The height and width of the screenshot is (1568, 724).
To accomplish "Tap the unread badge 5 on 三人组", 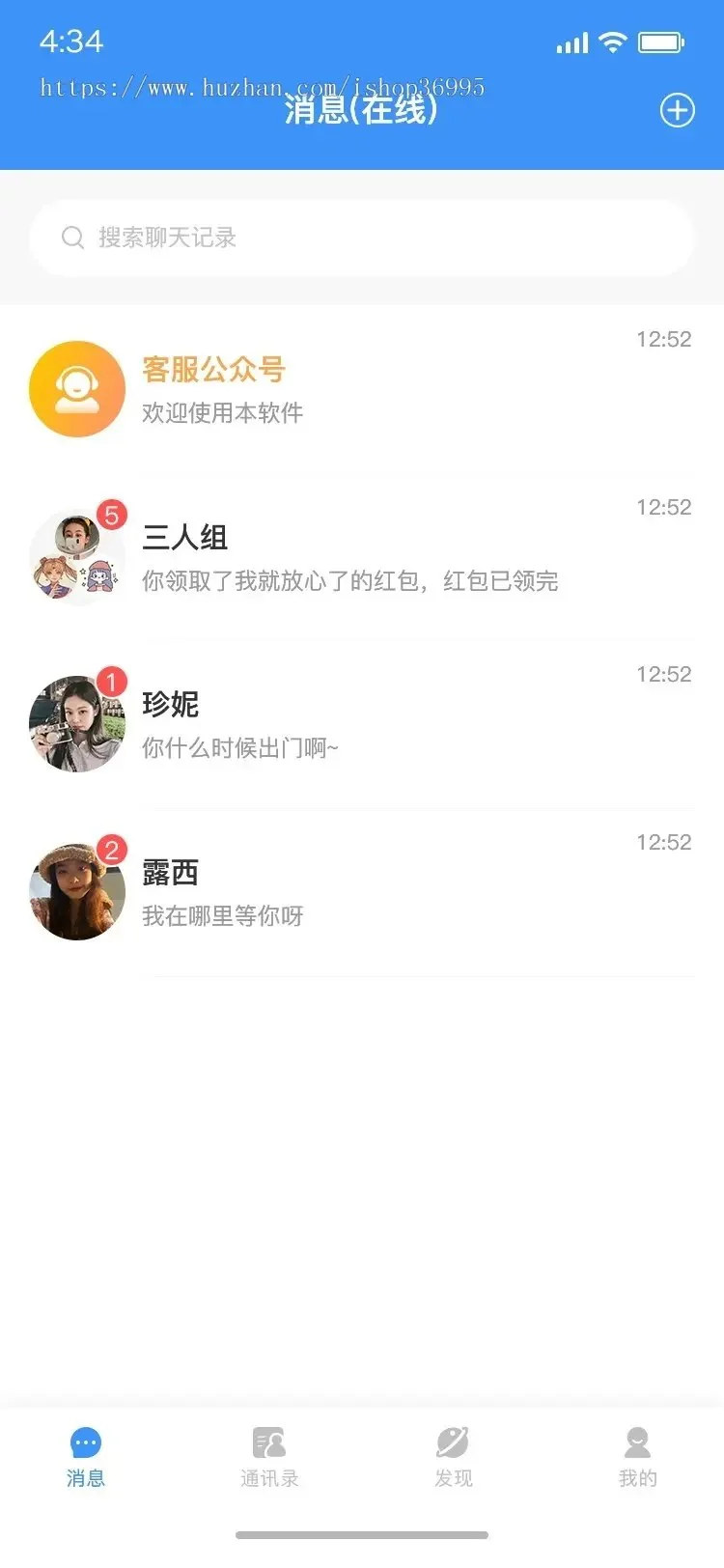I will (111, 517).
